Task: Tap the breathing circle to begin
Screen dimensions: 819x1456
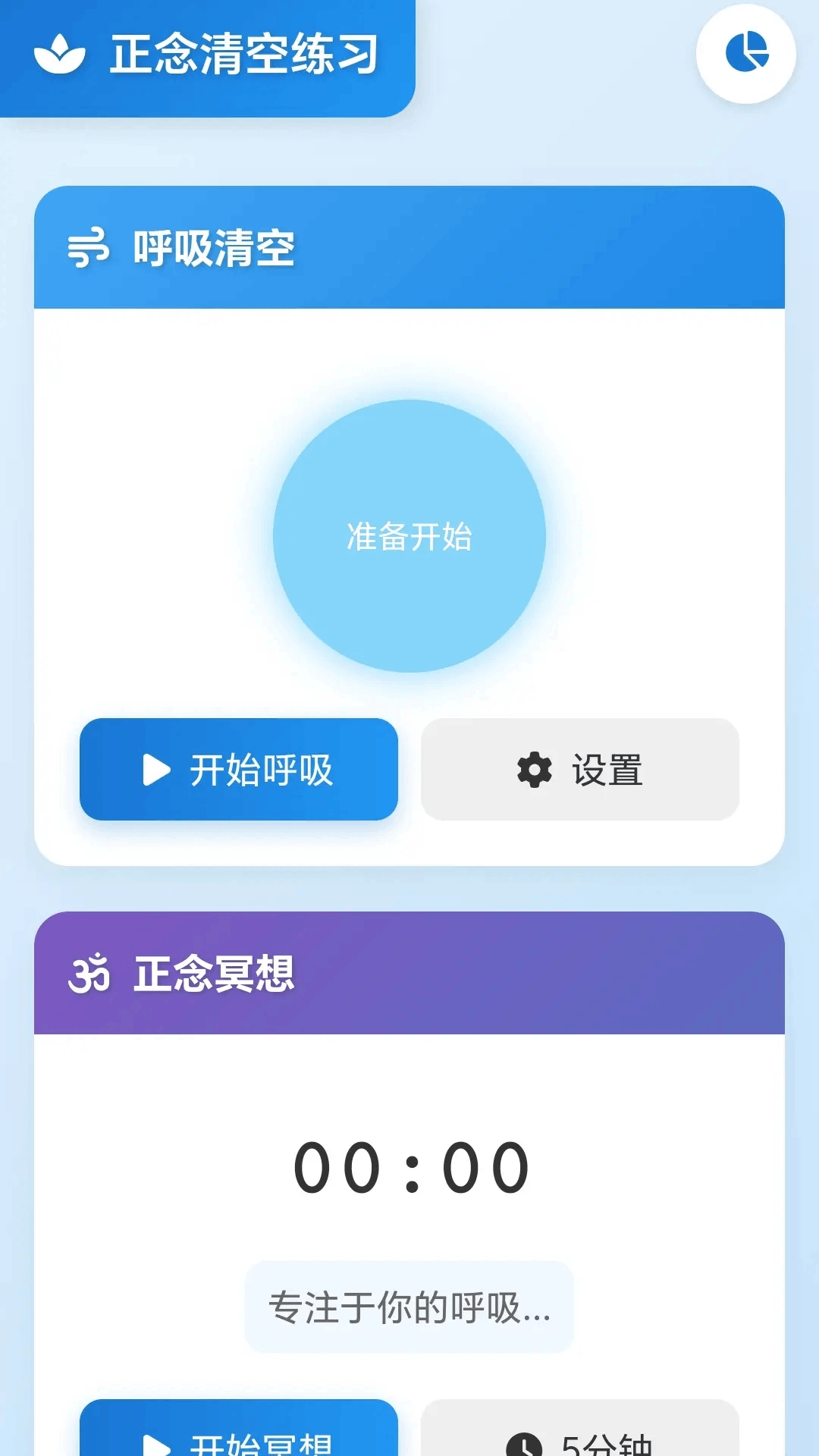Action: point(409,536)
